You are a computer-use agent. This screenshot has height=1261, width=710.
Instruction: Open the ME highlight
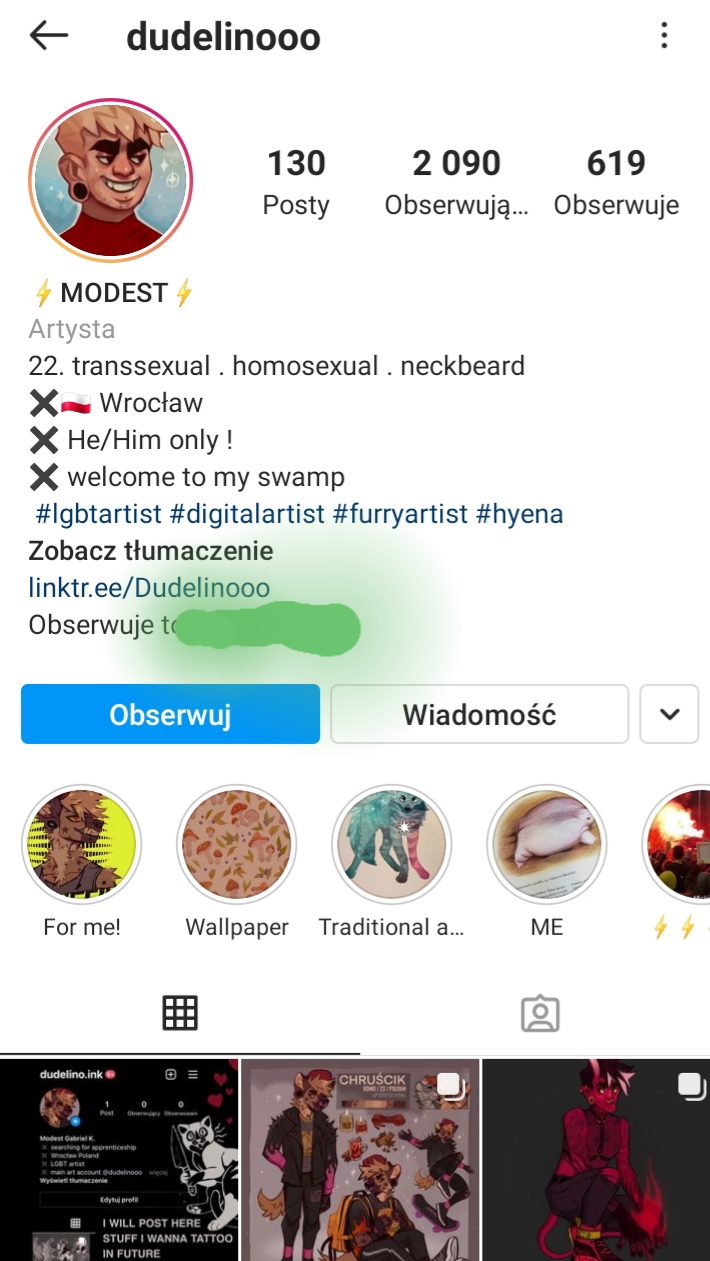pos(547,844)
